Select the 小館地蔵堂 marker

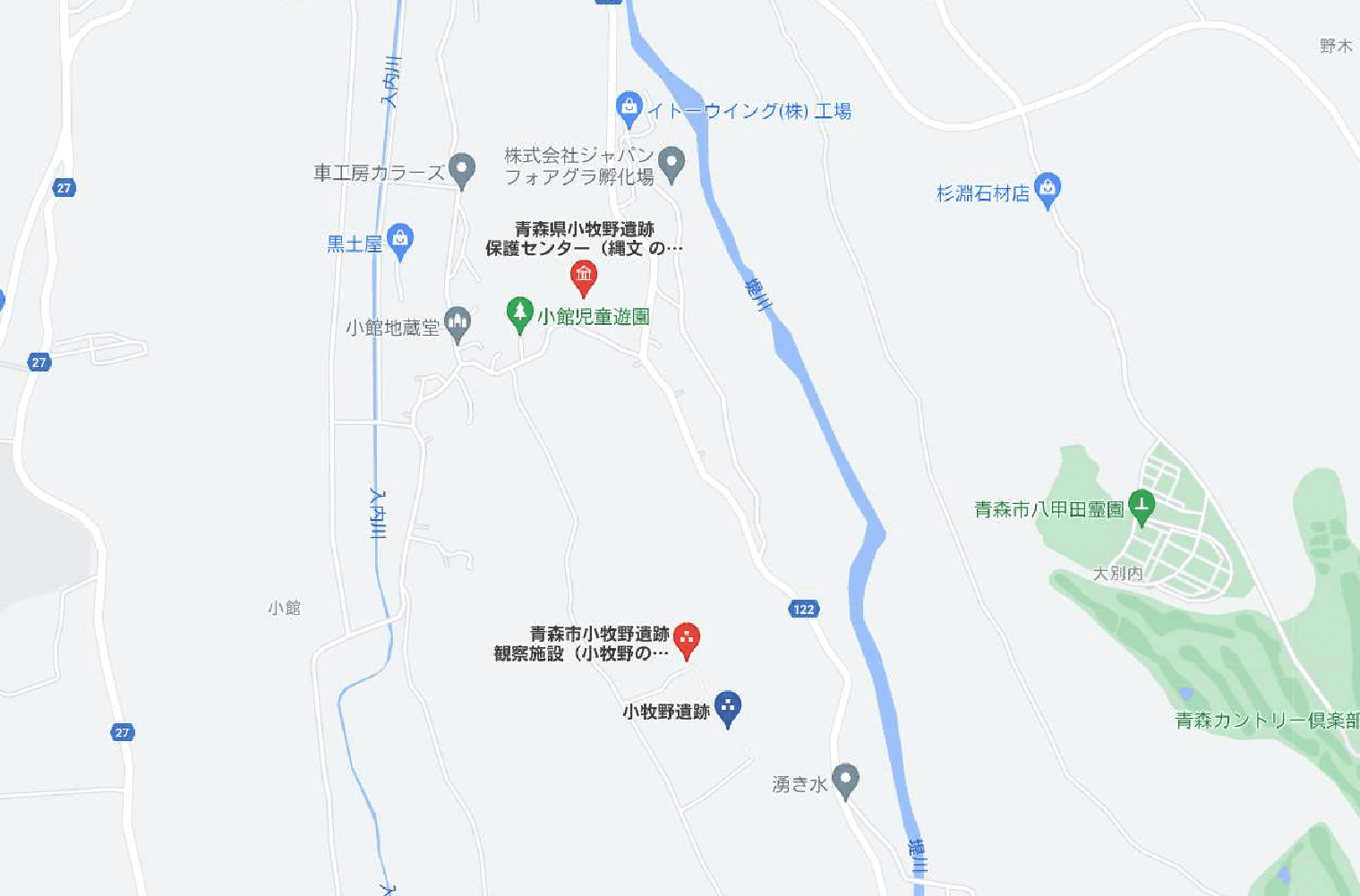click(x=458, y=323)
